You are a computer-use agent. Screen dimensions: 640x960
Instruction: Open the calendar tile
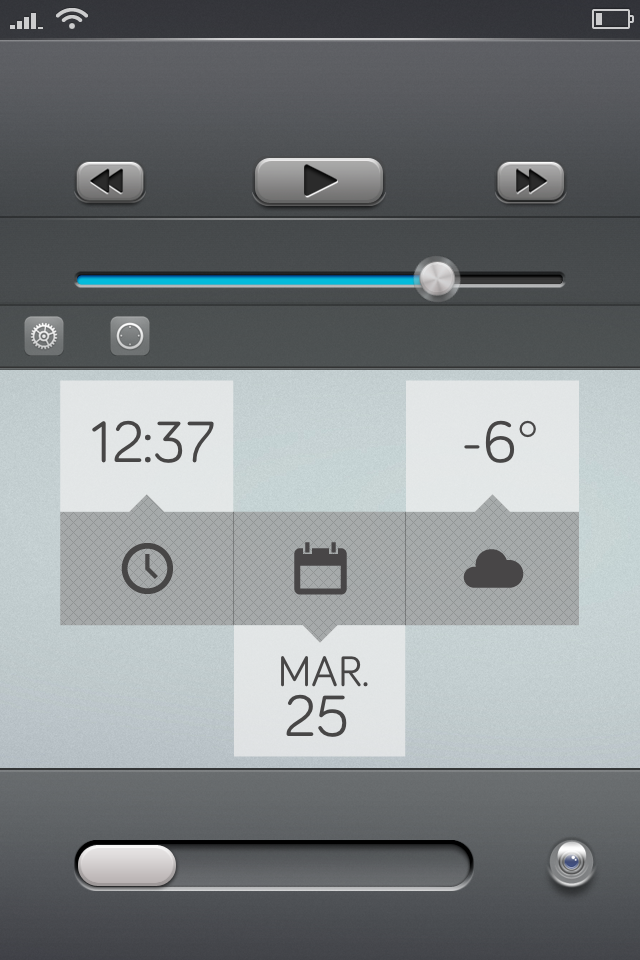click(320, 569)
